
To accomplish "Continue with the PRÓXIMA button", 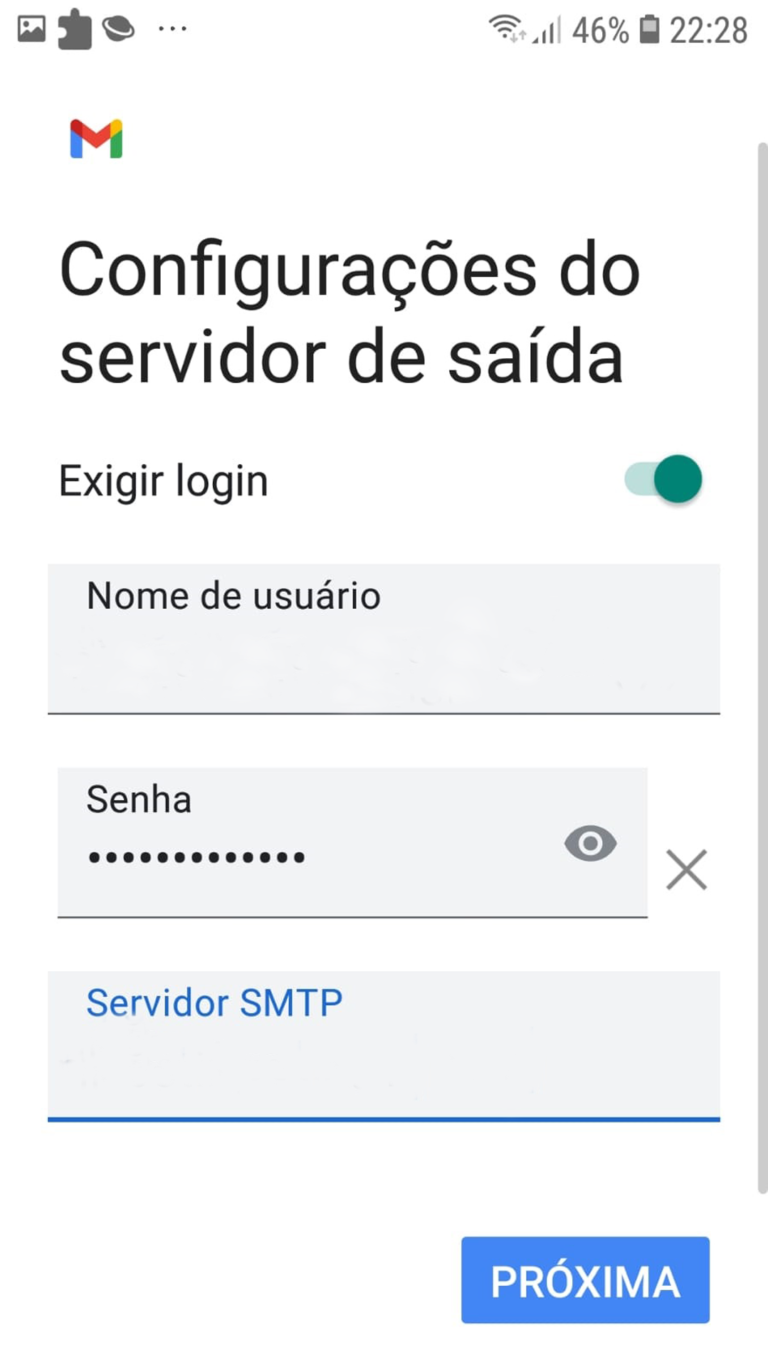I will coord(585,1280).
